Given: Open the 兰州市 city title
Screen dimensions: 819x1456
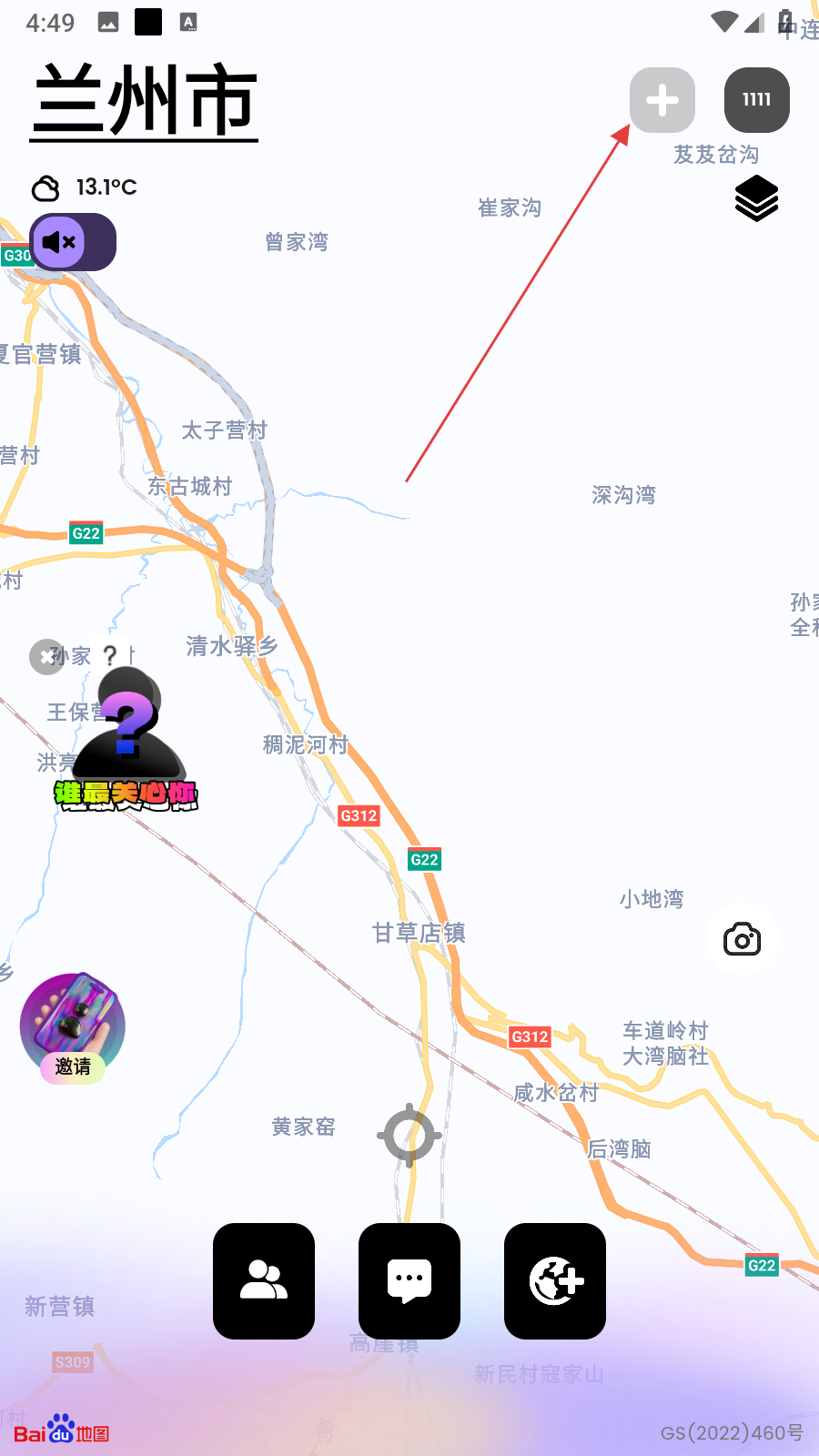Looking at the screenshot, I should click(145, 101).
